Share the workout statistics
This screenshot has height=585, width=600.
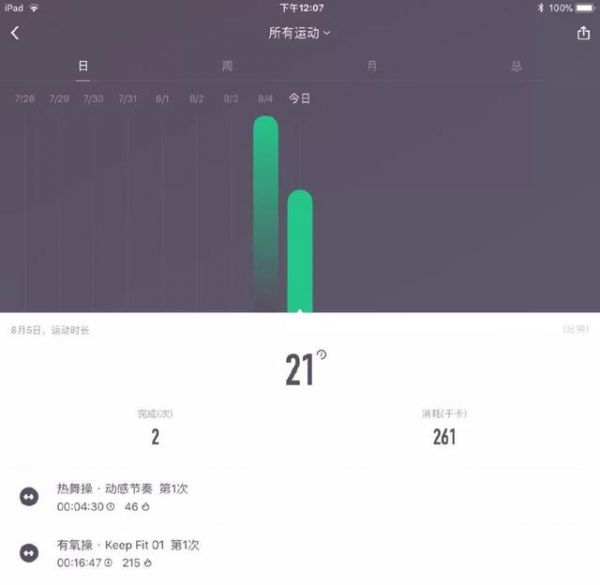[x=584, y=33]
